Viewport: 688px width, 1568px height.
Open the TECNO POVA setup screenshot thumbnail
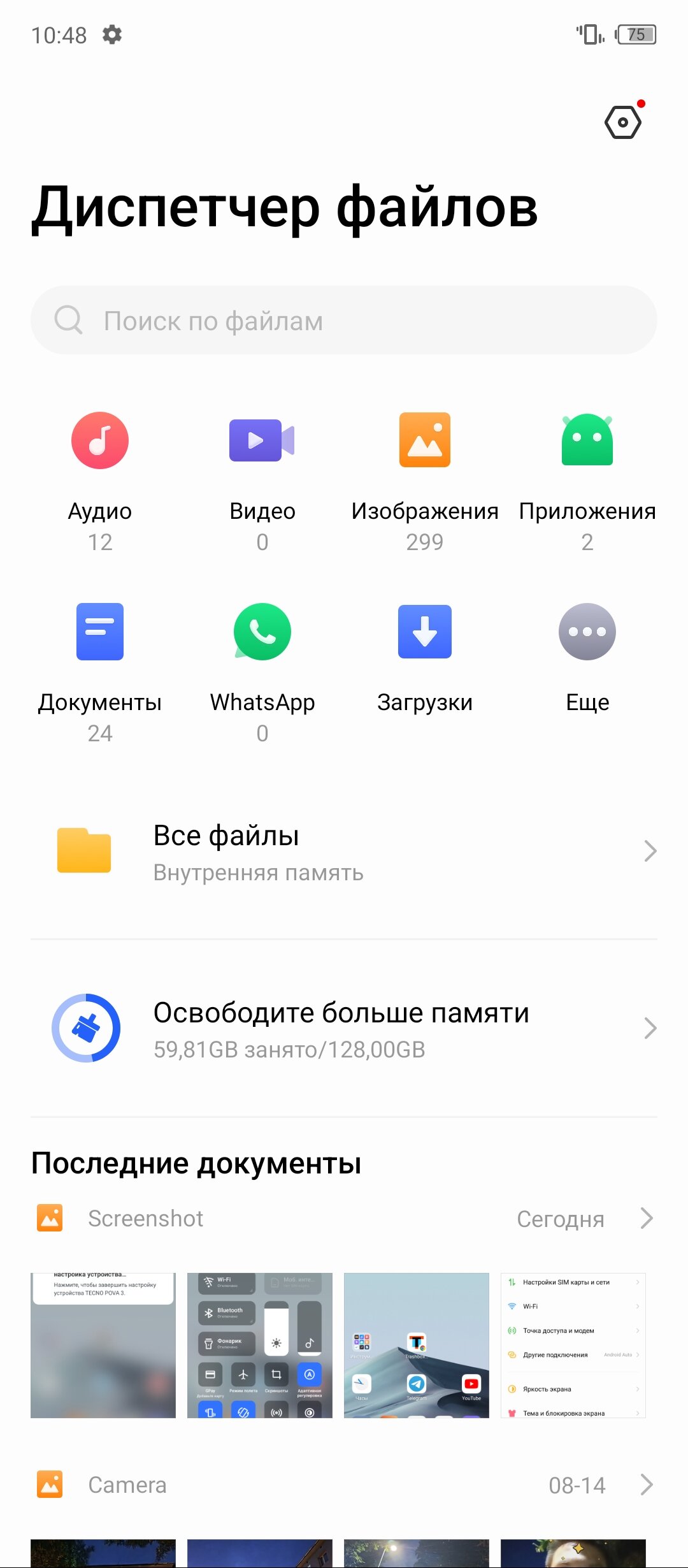click(x=103, y=1345)
